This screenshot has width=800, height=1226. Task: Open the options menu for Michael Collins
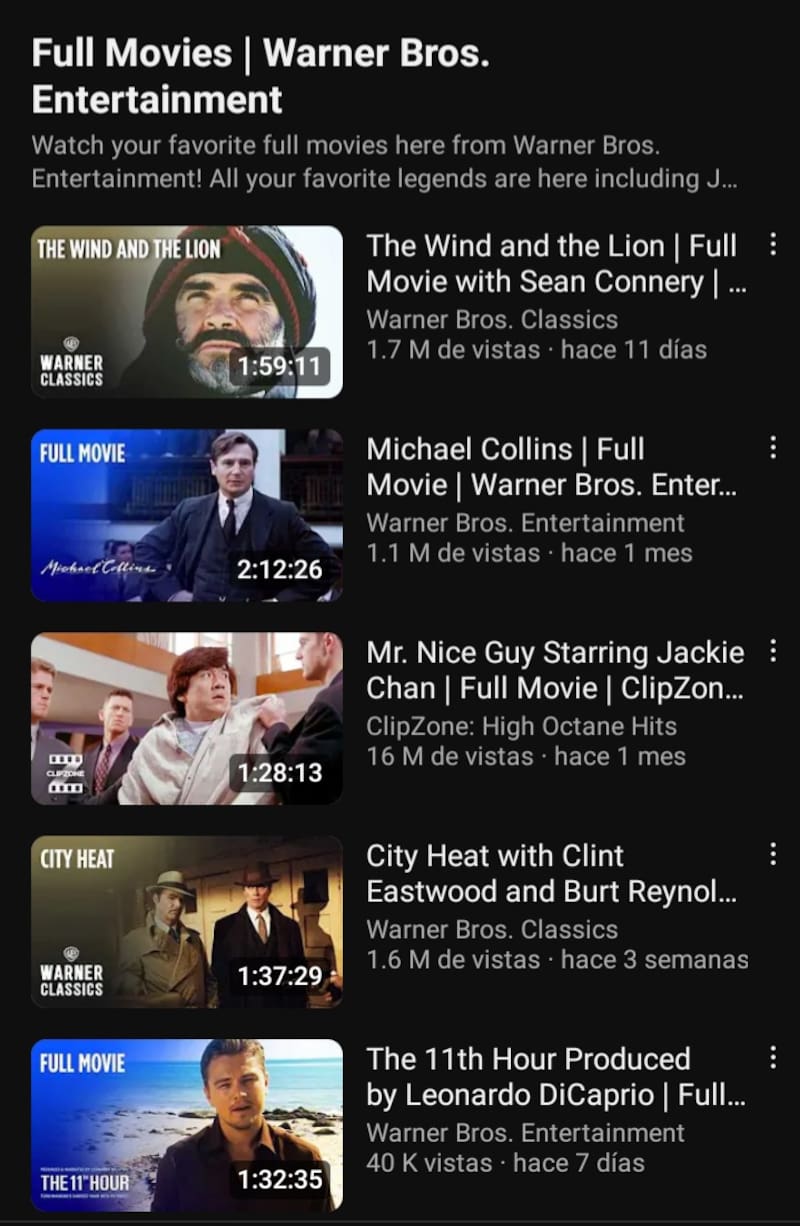[774, 447]
